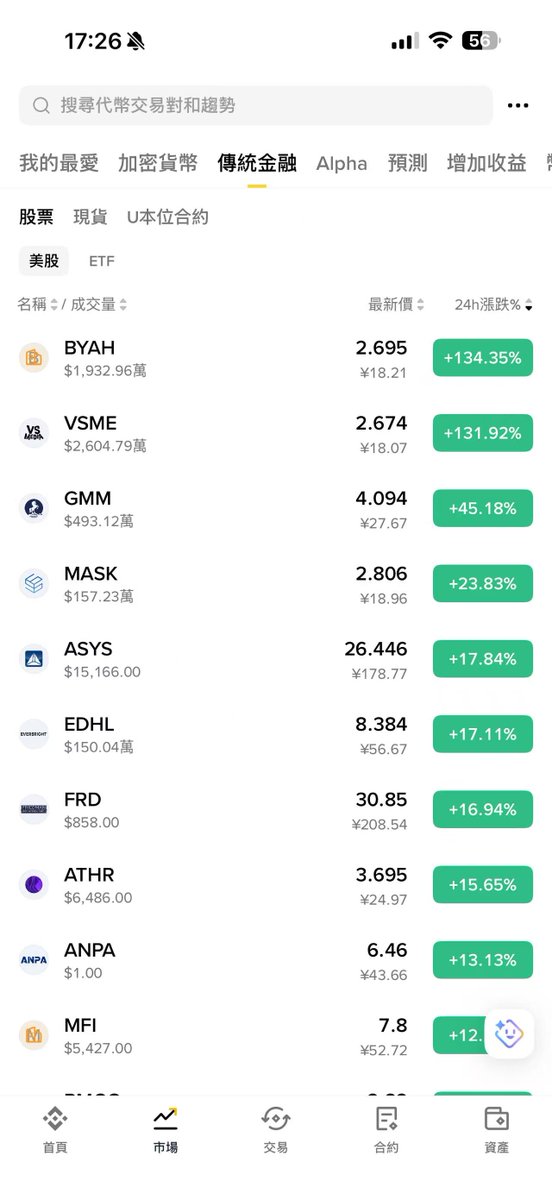Image resolution: width=552 pixels, height=1200 pixels.
Task: View details for ASYS stock
Action: pyautogui.click(x=276, y=659)
